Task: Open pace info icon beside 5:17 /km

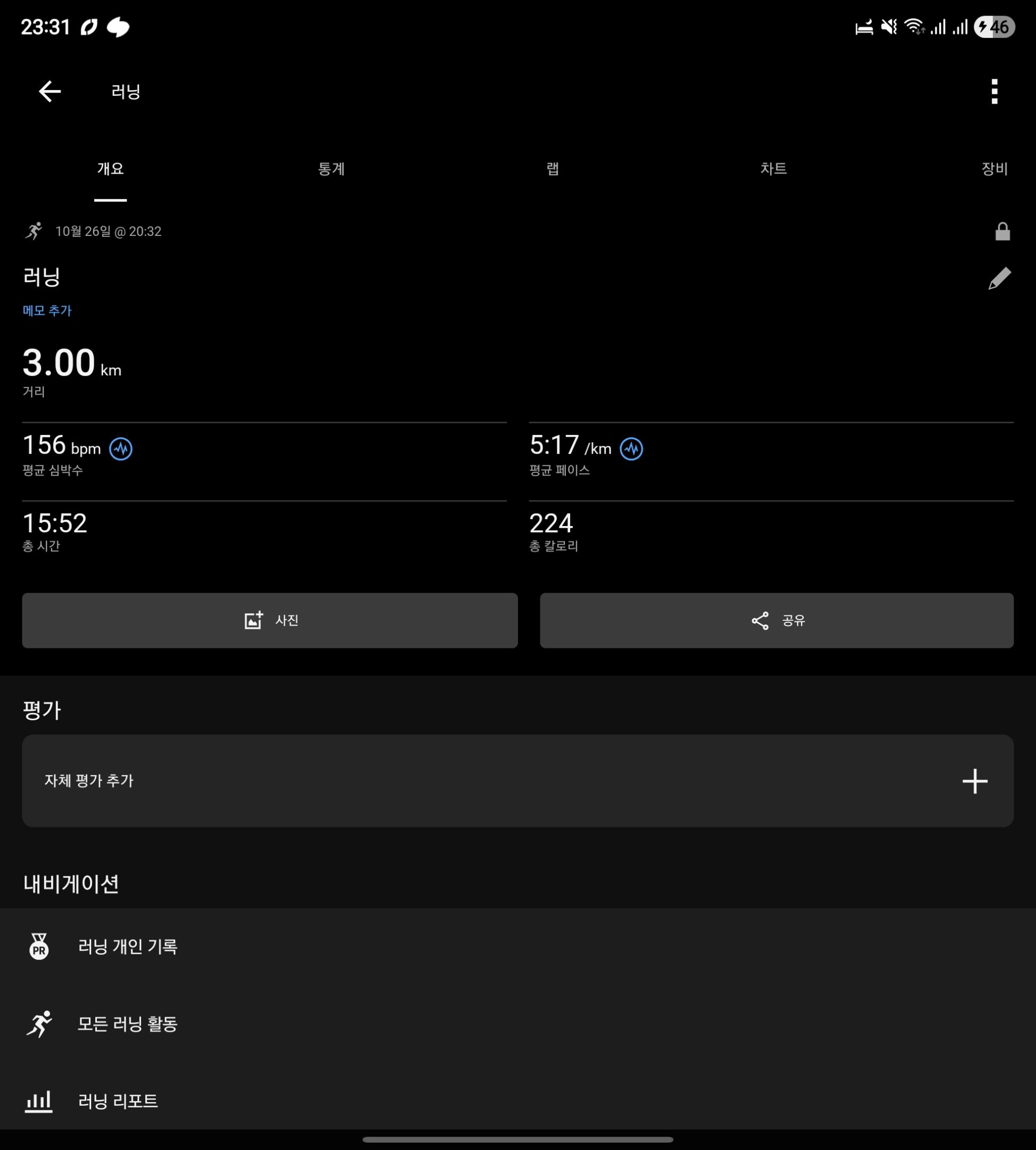Action: [x=631, y=449]
